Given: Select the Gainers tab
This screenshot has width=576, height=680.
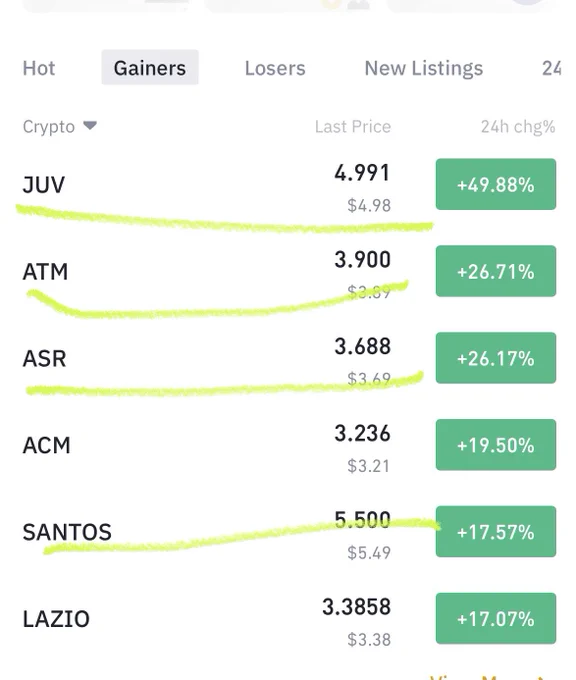Looking at the screenshot, I should point(150,68).
